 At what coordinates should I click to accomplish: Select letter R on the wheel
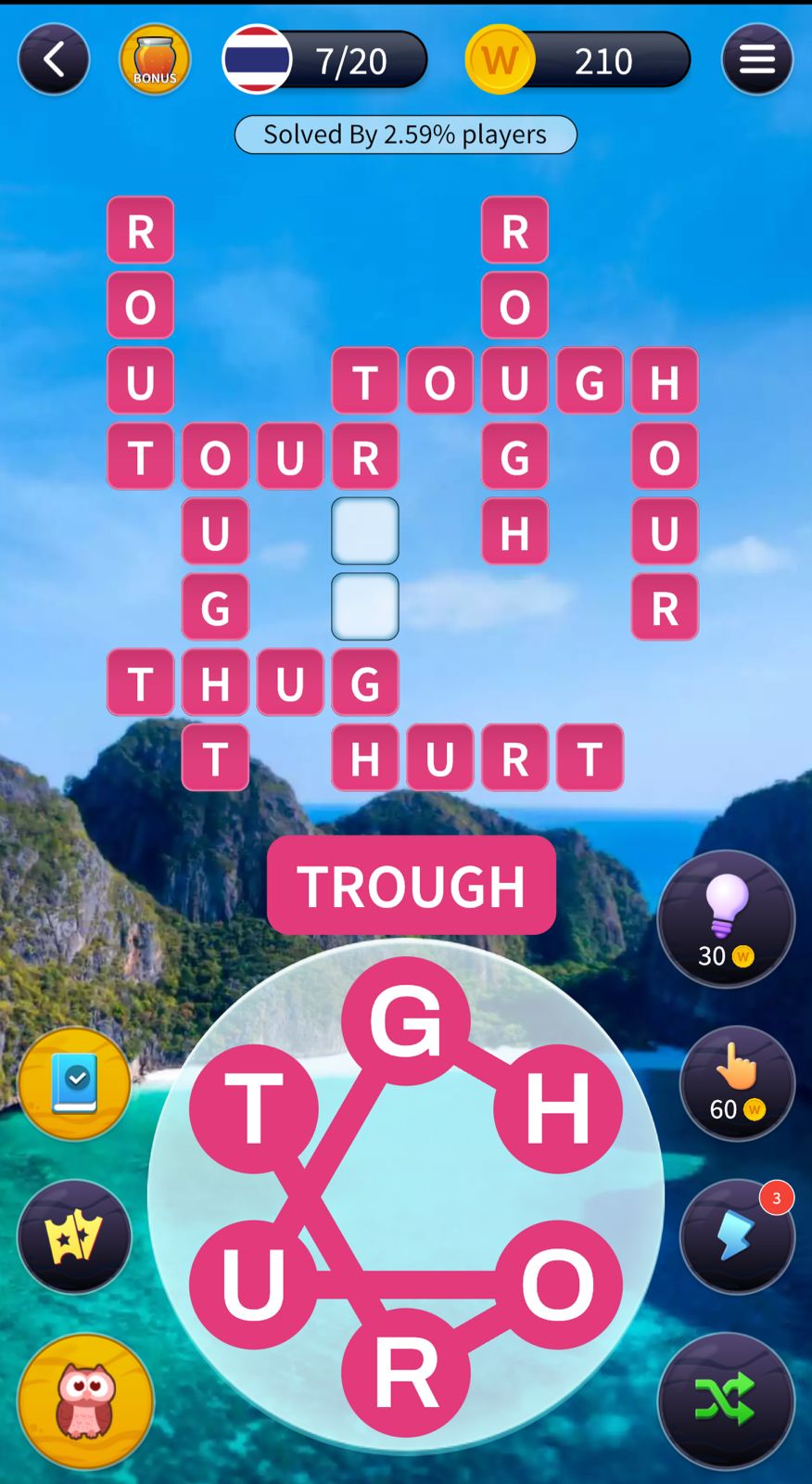406,1373
